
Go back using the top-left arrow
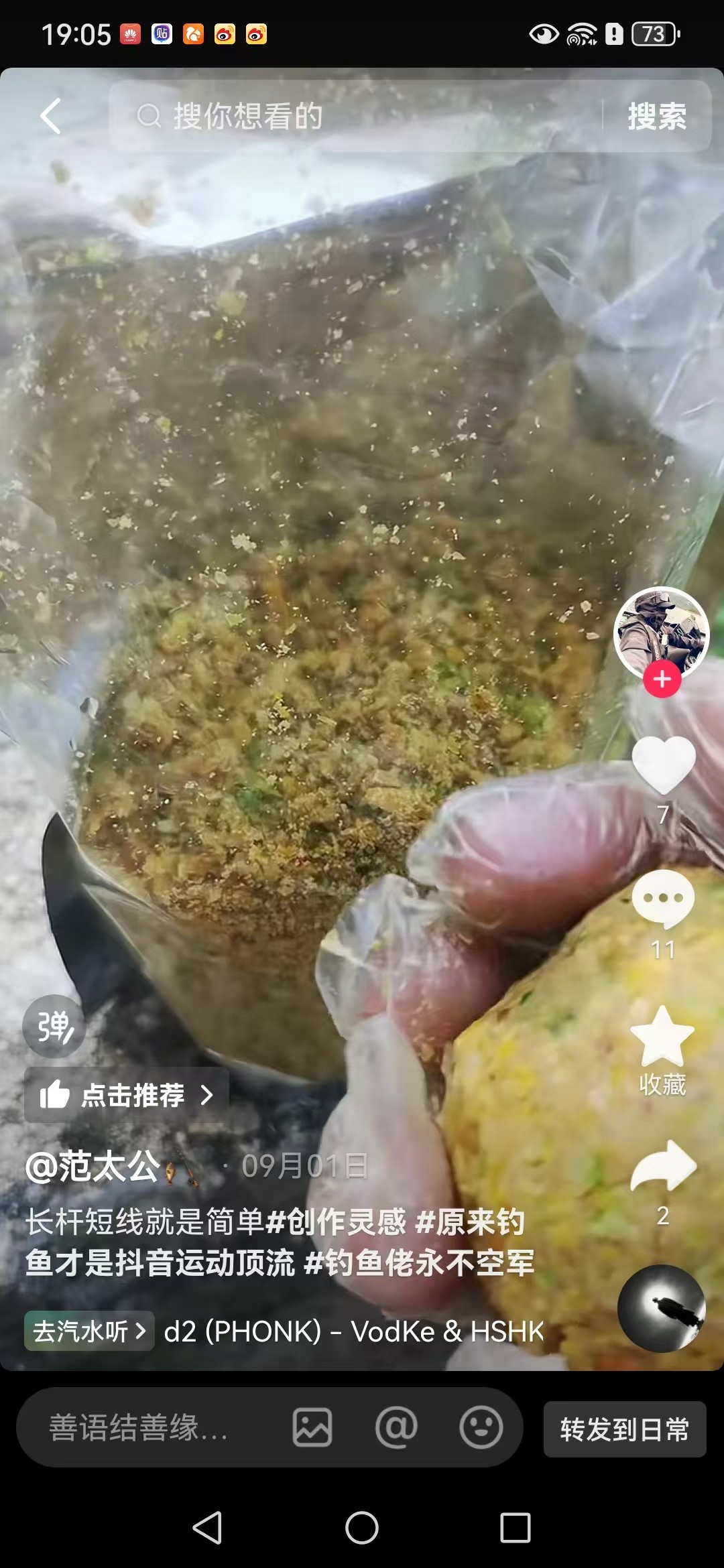pyautogui.click(x=51, y=116)
